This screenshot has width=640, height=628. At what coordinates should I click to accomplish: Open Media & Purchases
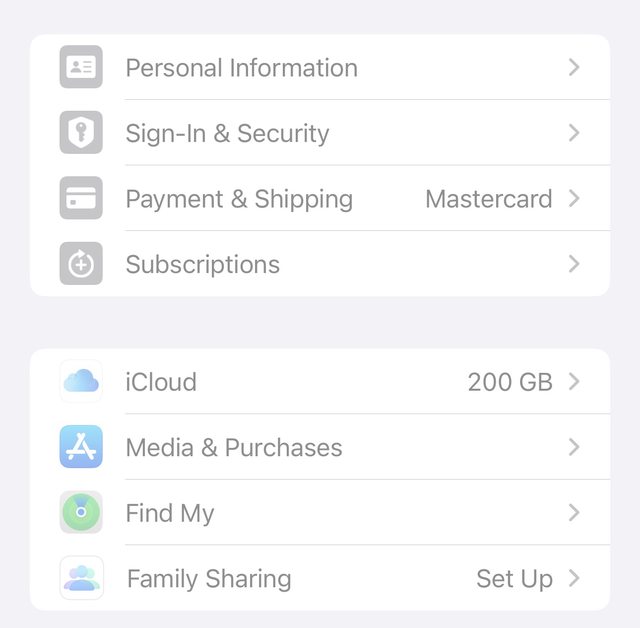pos(320,447)
